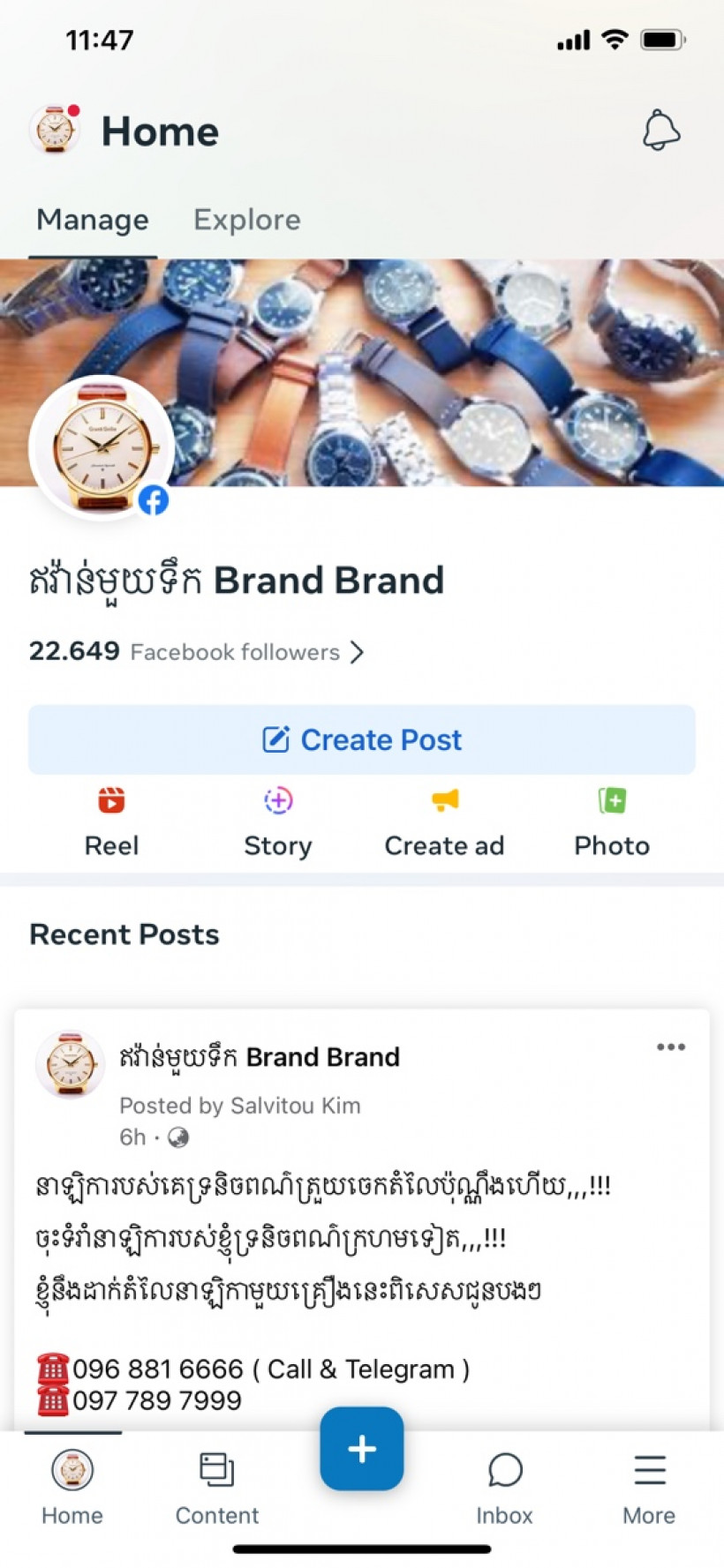Open notifications via the bell icon

tap(662, 130)
